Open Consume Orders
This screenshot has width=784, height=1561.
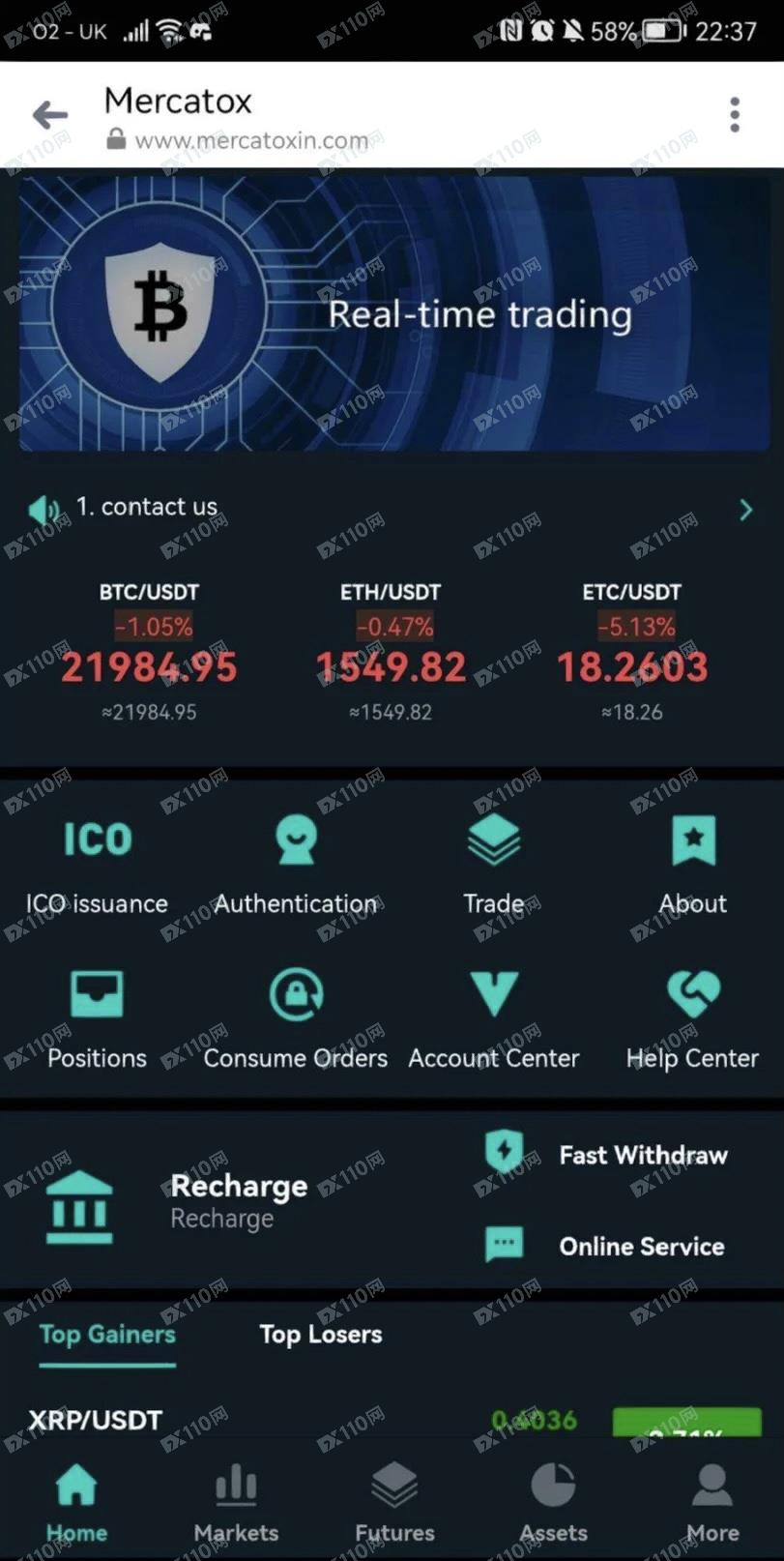[295, 1018]
